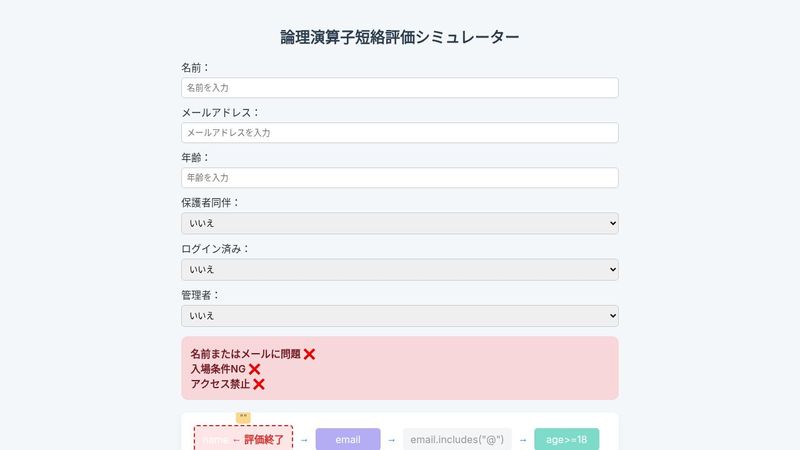
Task: Tap the 名前 name input field
Action: pyautogui.click(x=399, y=88)
